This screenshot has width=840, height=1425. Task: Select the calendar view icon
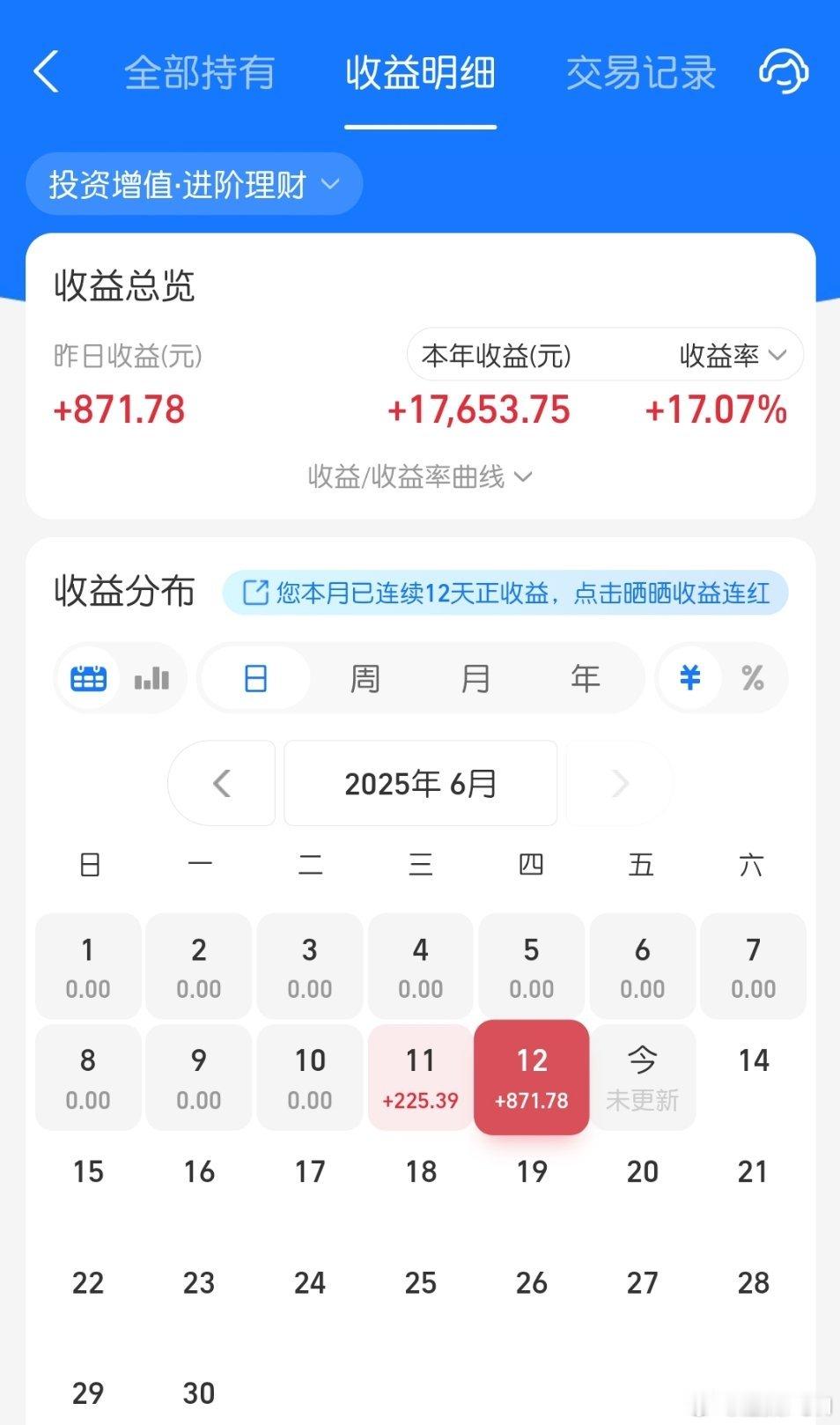[88, 678]
